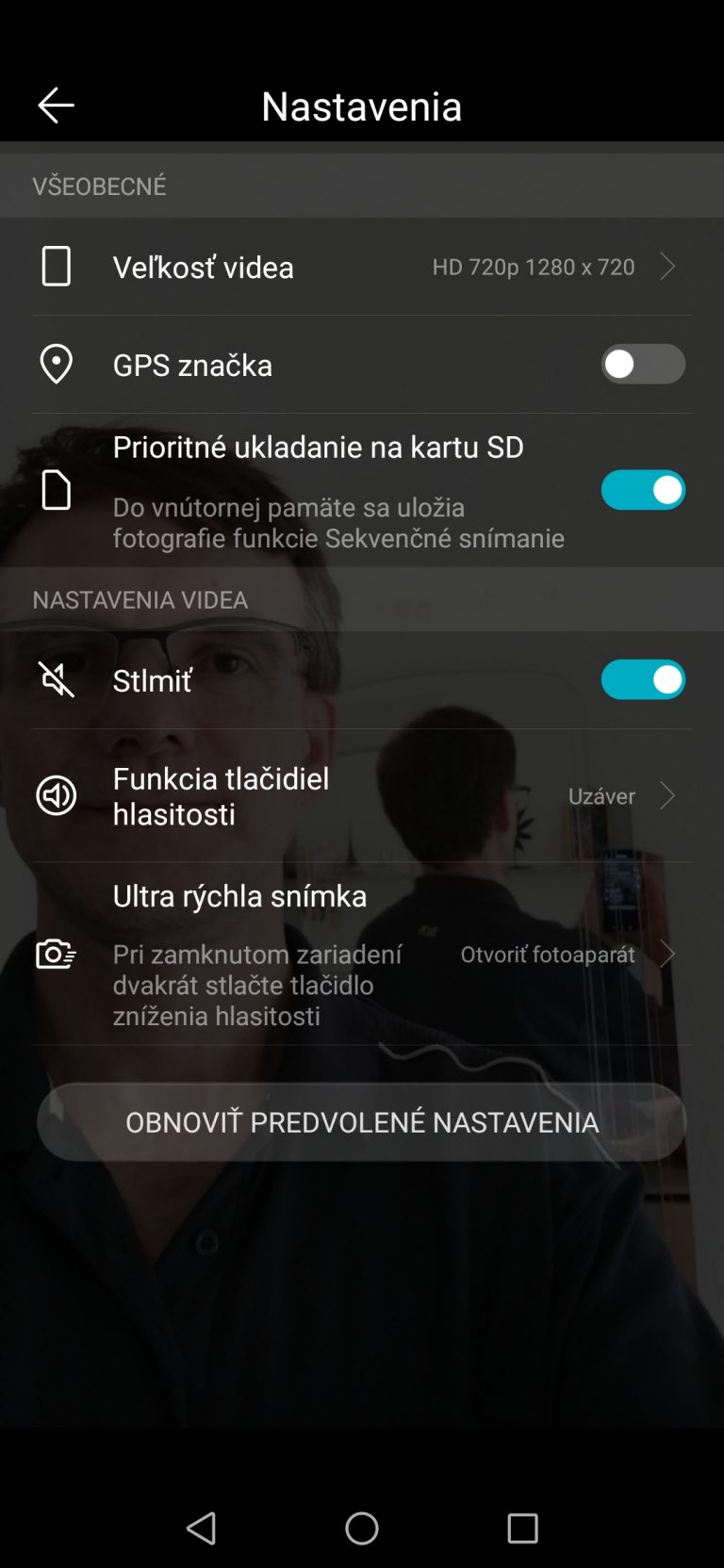Enable the GPS značka switch
This screenshot has height=1568, width=724.
643,364
